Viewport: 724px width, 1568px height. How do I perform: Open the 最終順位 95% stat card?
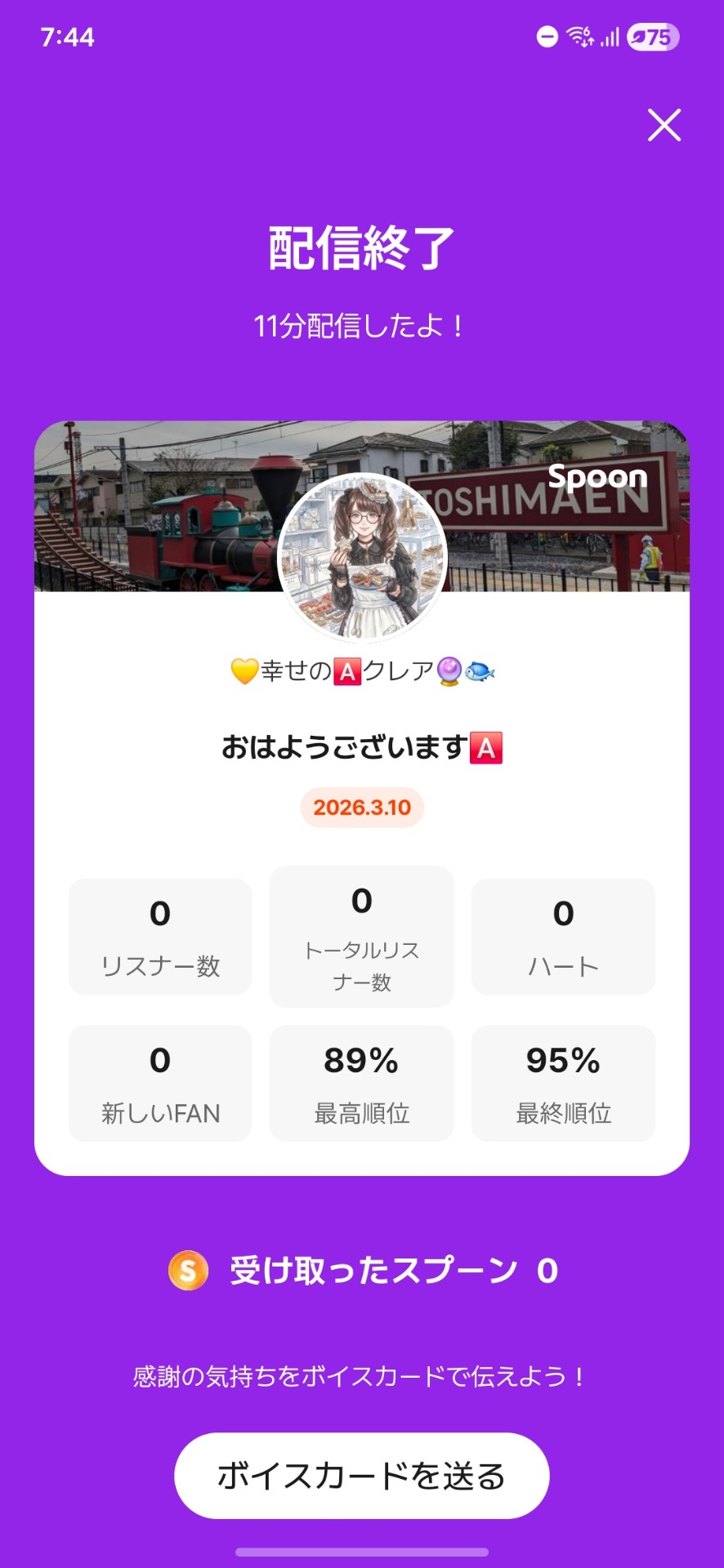click(x=563, y=1083)
